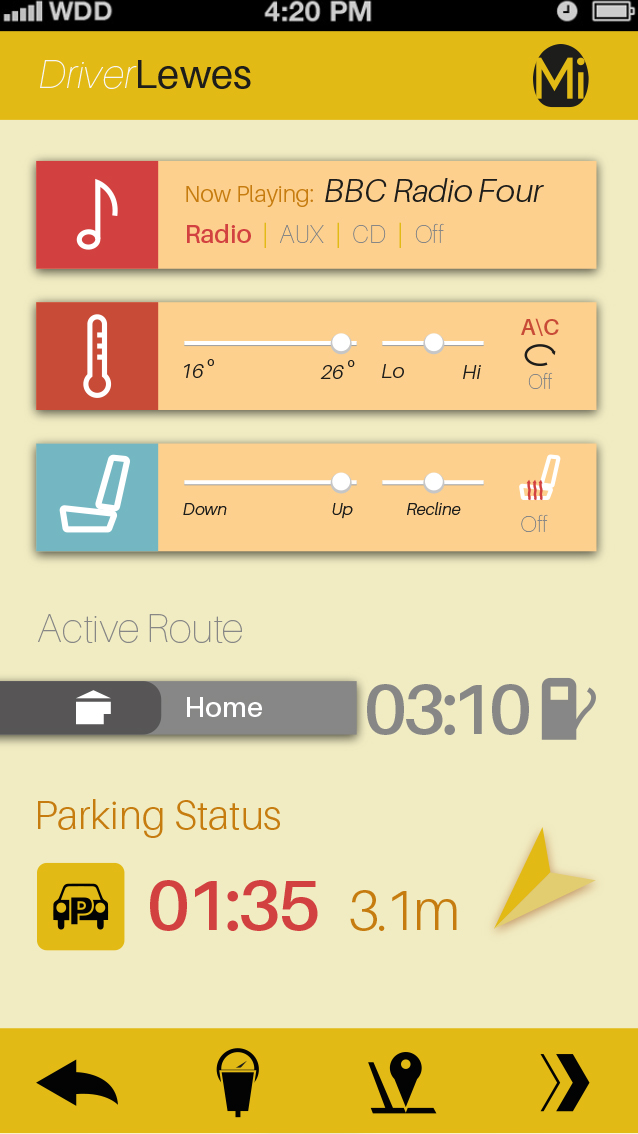Image resolution: width=638 pixels, height=1134 pixels.
Task: Switch audio source to AUX
Action: (302, 234)
